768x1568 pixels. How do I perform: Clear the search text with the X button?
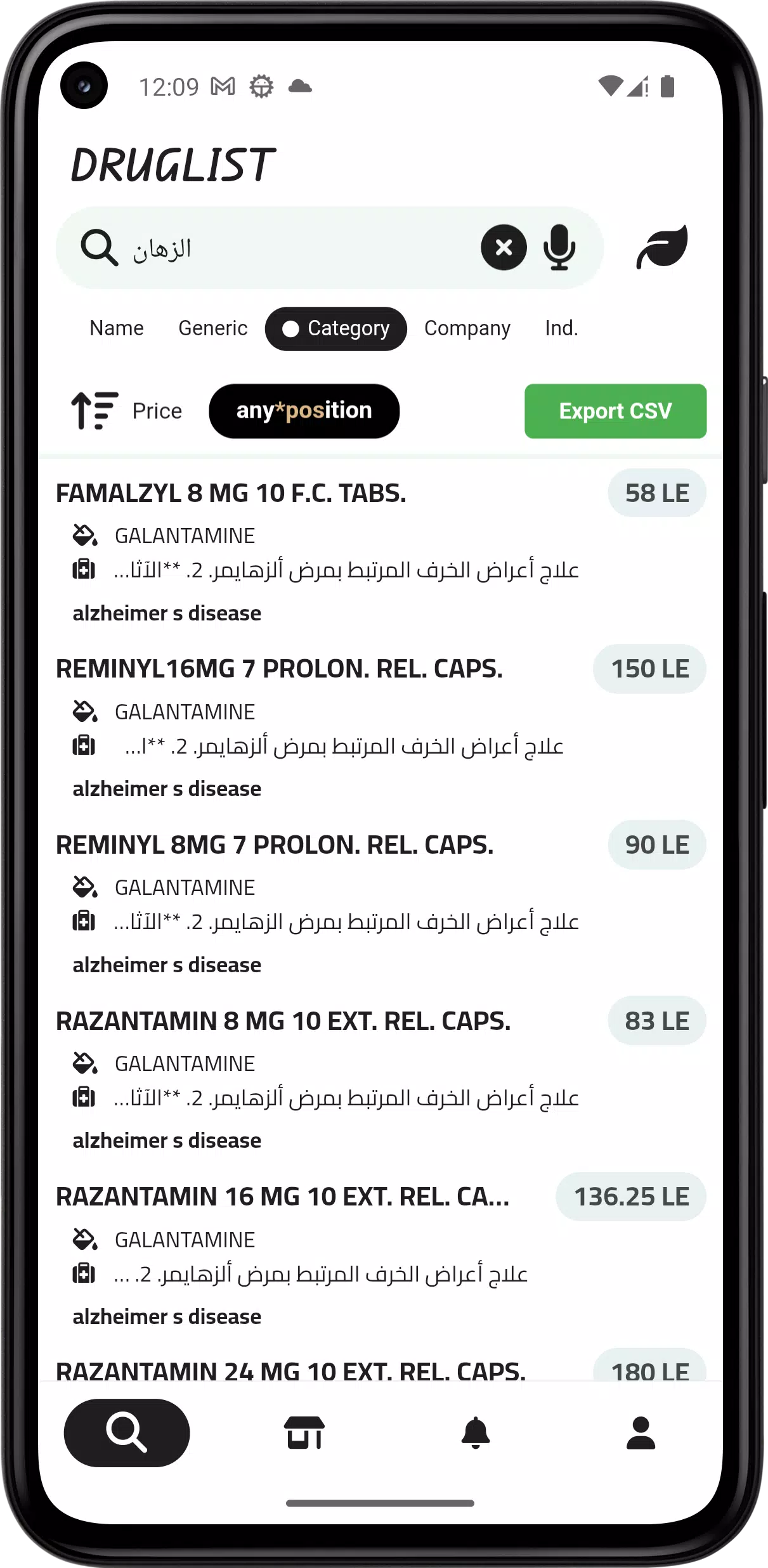(x=504, y=247)
